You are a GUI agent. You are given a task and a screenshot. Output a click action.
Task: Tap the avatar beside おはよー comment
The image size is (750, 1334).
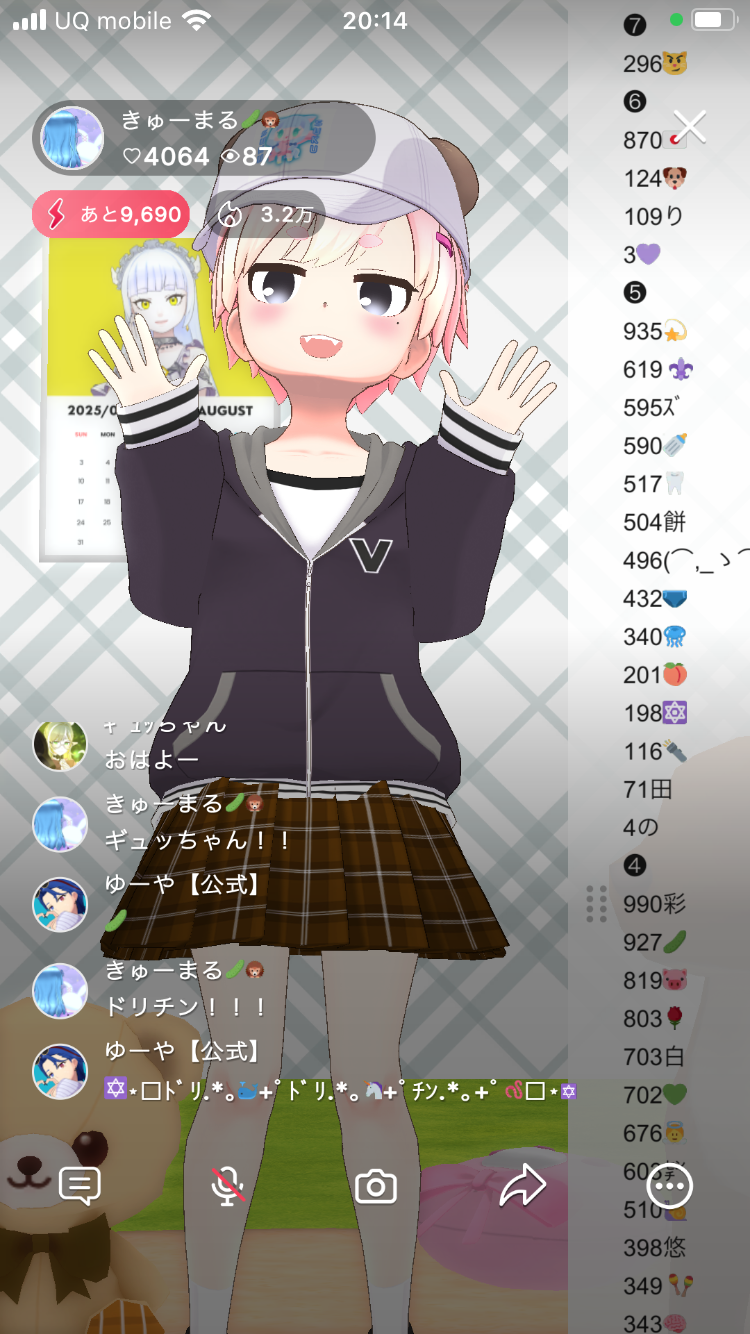point(60,745)
